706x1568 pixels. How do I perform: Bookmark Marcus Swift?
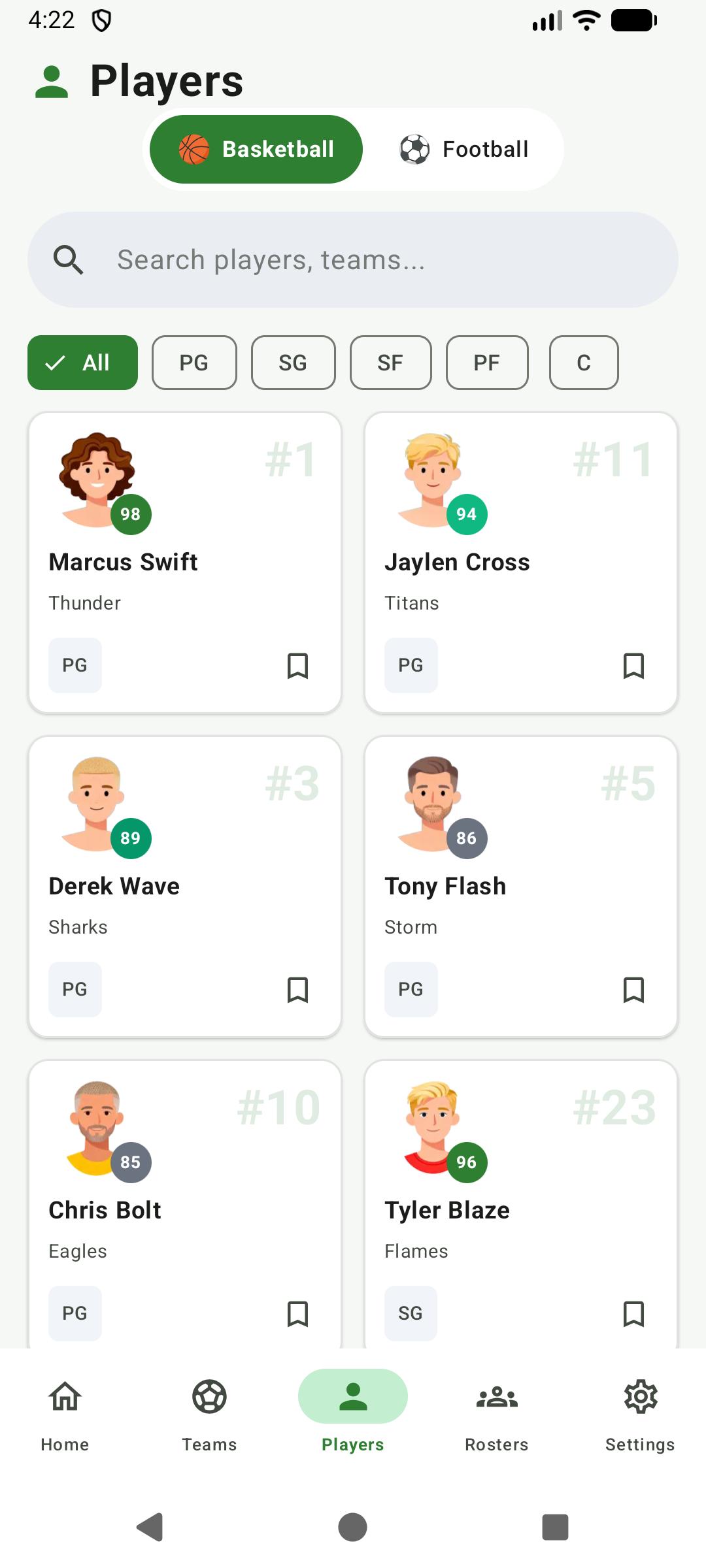(x=297, y=666)
